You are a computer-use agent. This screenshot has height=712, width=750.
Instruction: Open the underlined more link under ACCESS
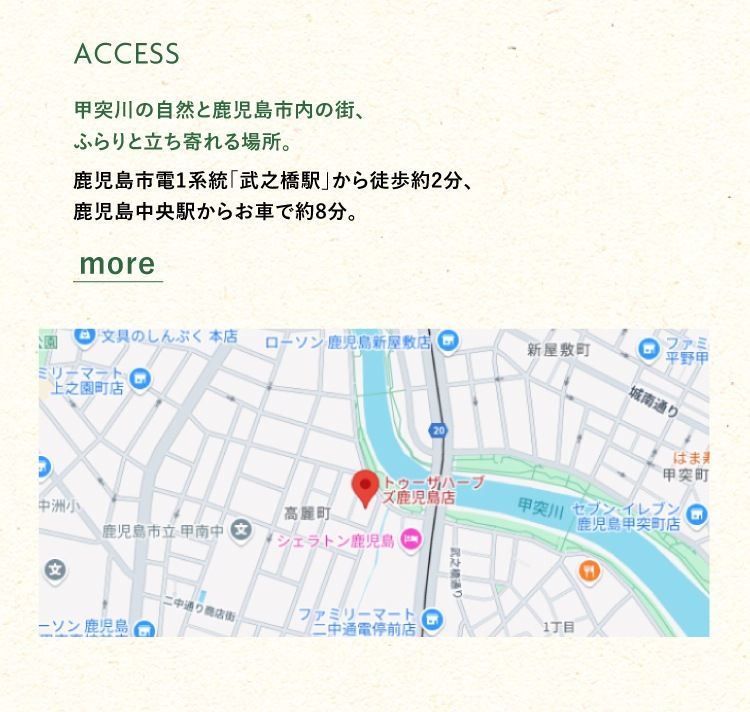coord(118,265)
